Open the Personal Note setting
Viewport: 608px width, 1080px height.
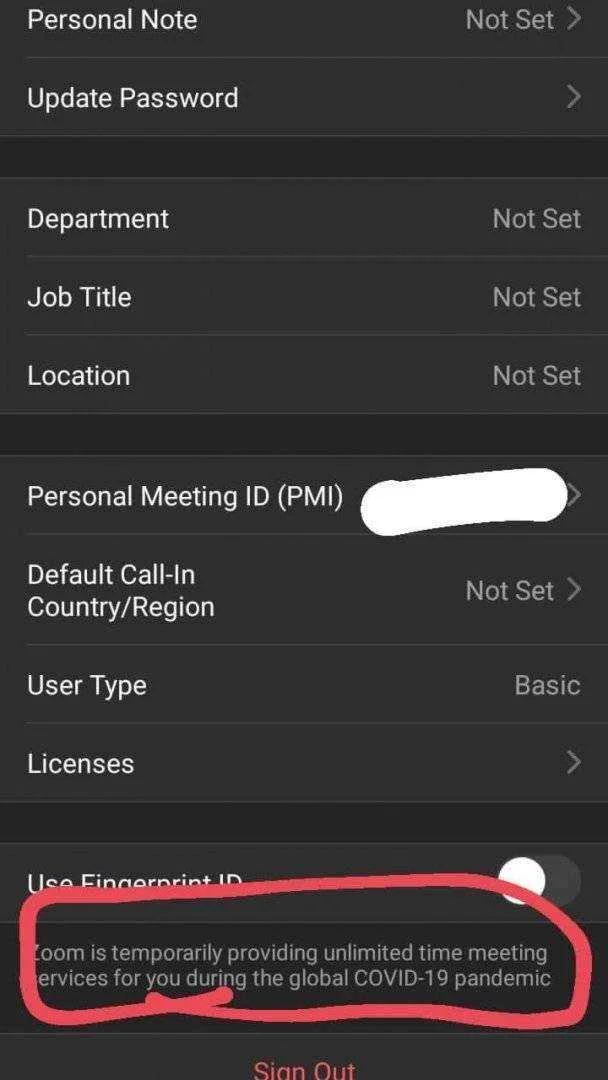pyautogui.click(x=304, y=21)
